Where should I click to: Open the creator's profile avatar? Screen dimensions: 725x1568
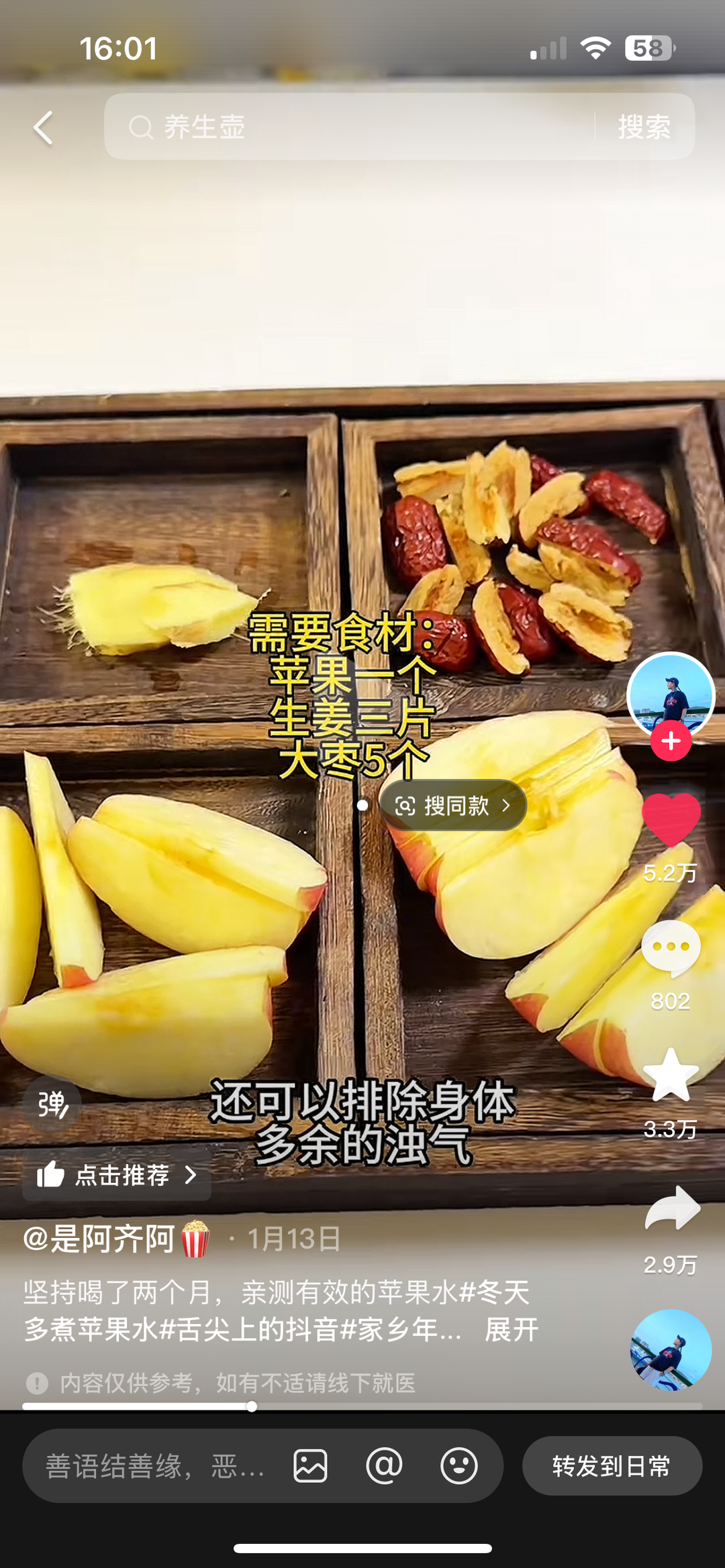point(670,694)
